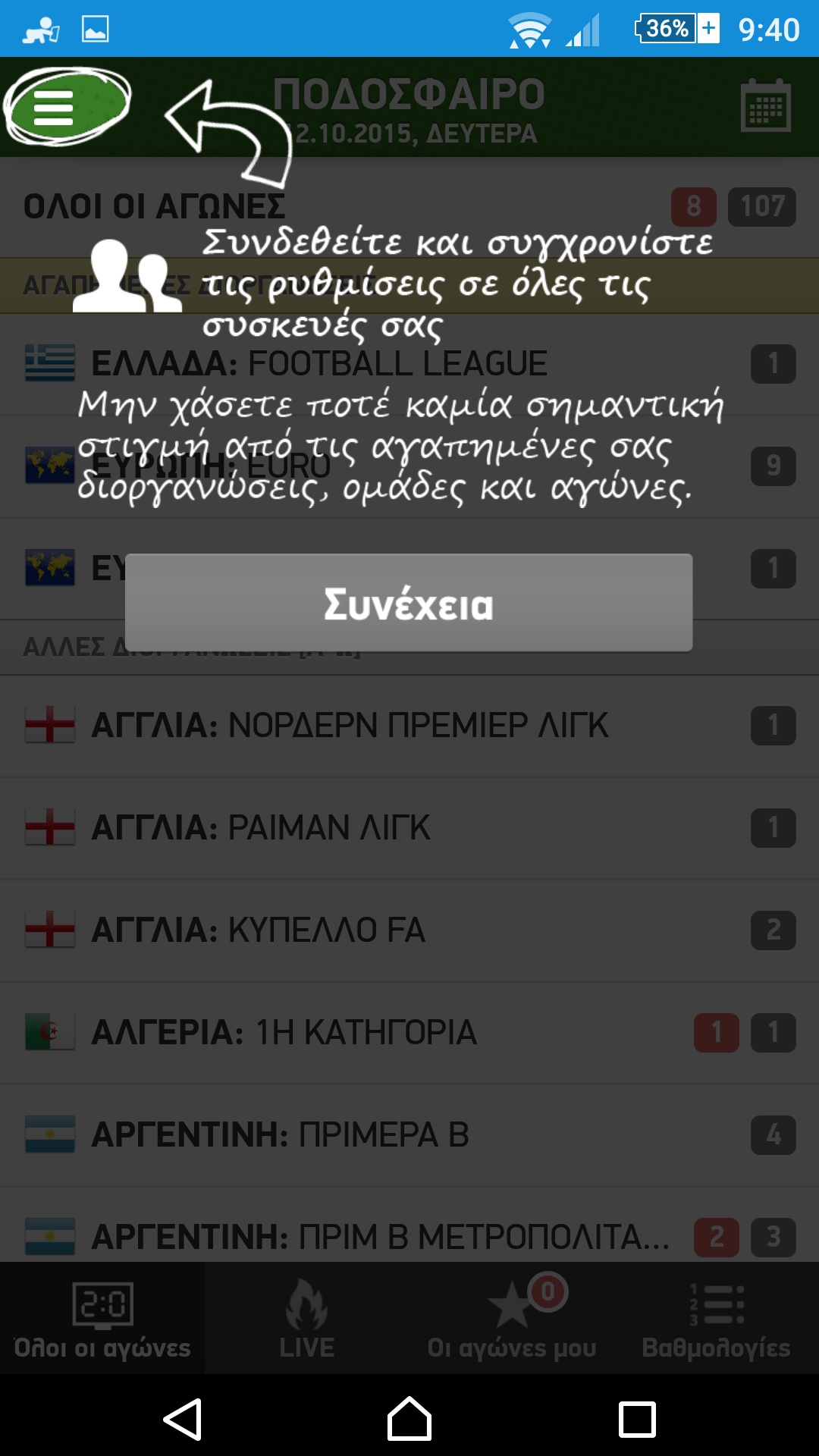819x1456 pixels.
Task: Open ΑΛΓΕΡΙΑ: 1Η ΚΑΤΗΓΟΡΙΑ
Action: [409, 1033]
